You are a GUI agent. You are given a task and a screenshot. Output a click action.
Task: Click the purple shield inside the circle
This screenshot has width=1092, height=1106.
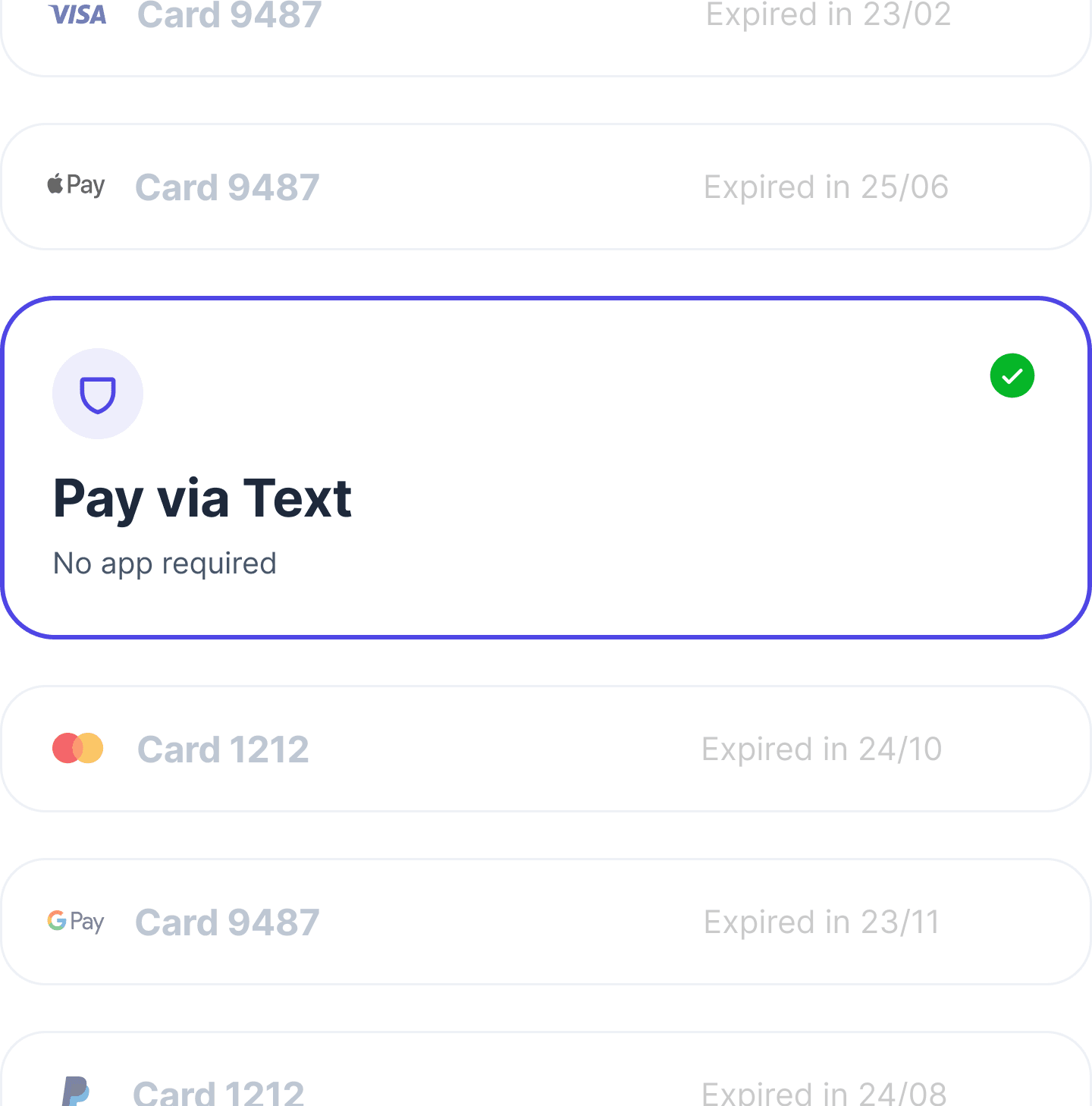click(x=98, y=394)
